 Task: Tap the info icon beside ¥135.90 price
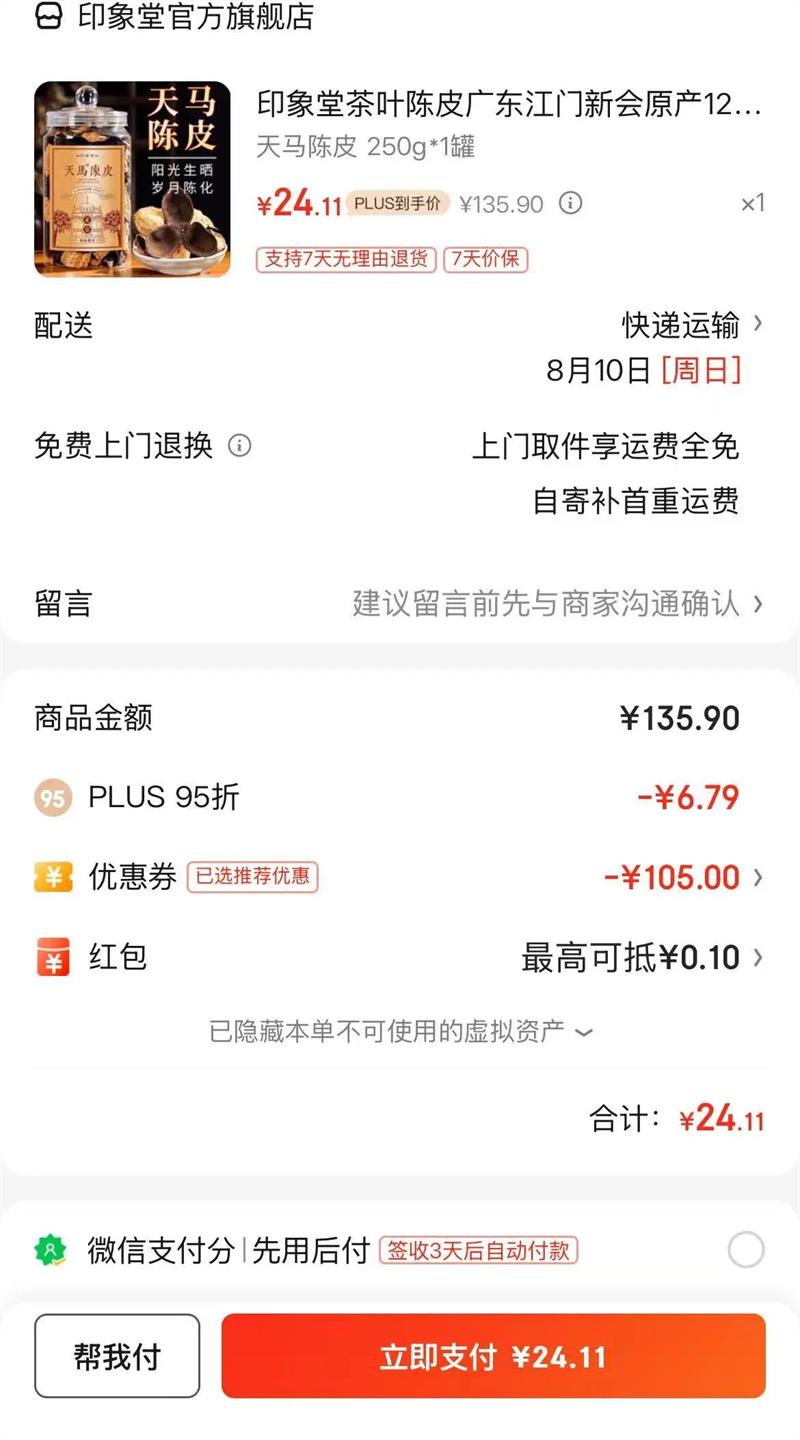click(x=570, y=204)
